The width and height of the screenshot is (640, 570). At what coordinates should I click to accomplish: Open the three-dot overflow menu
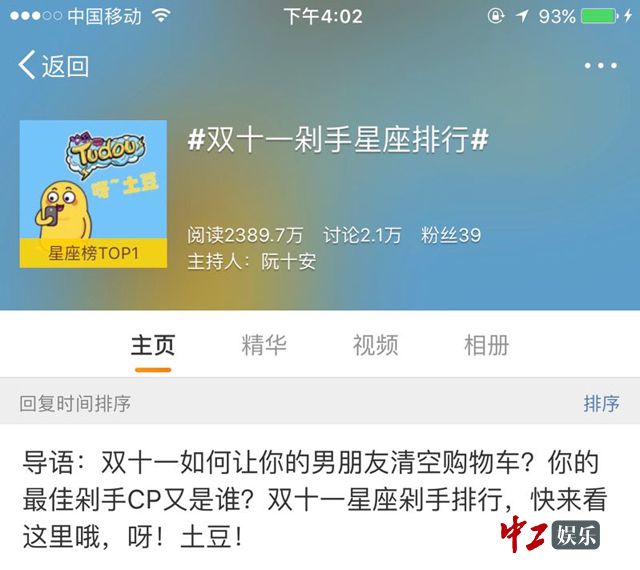click(x=600, y=66)
